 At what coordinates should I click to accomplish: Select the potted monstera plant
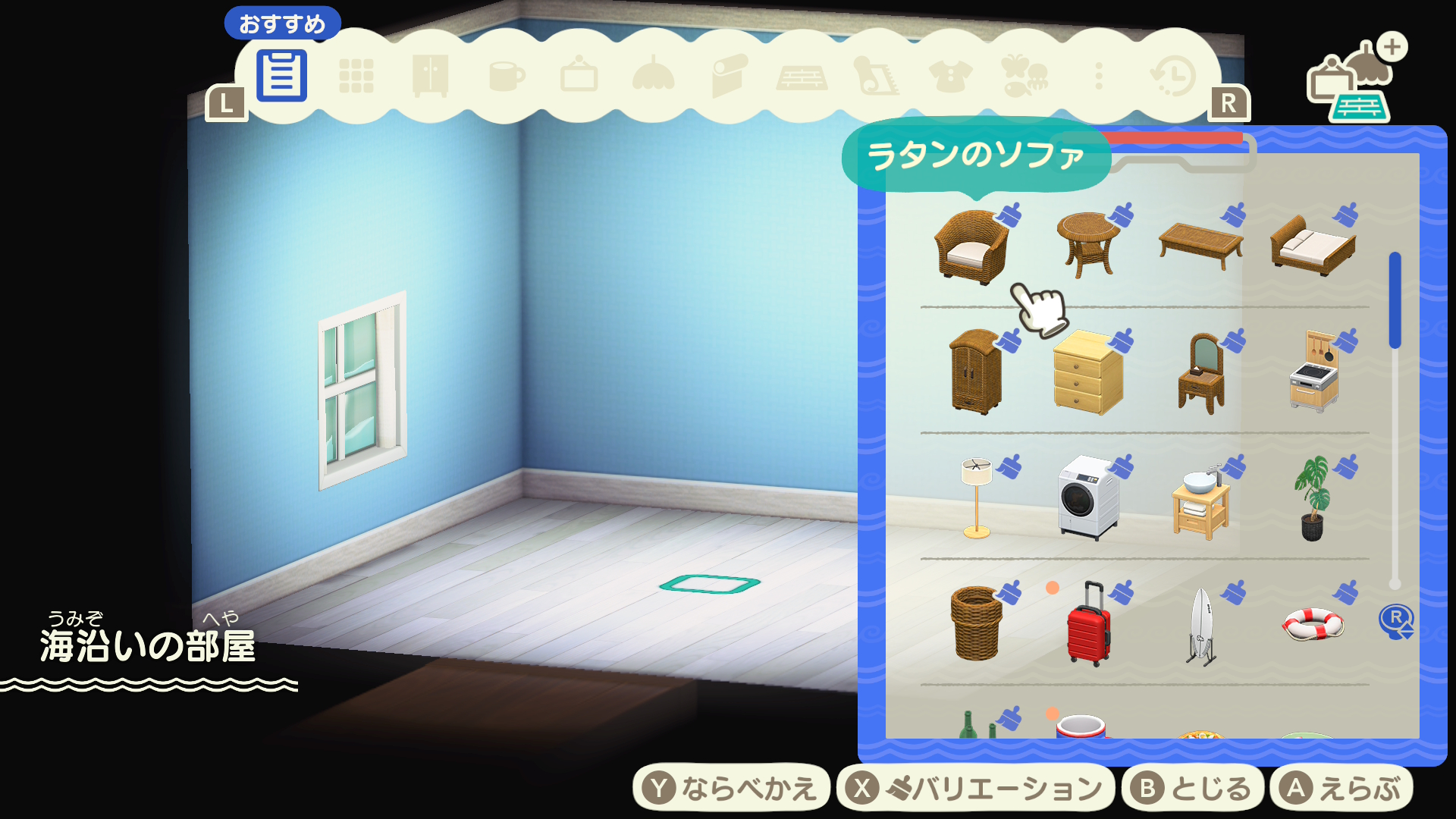pyautogui.click(x=1313, y=497)
